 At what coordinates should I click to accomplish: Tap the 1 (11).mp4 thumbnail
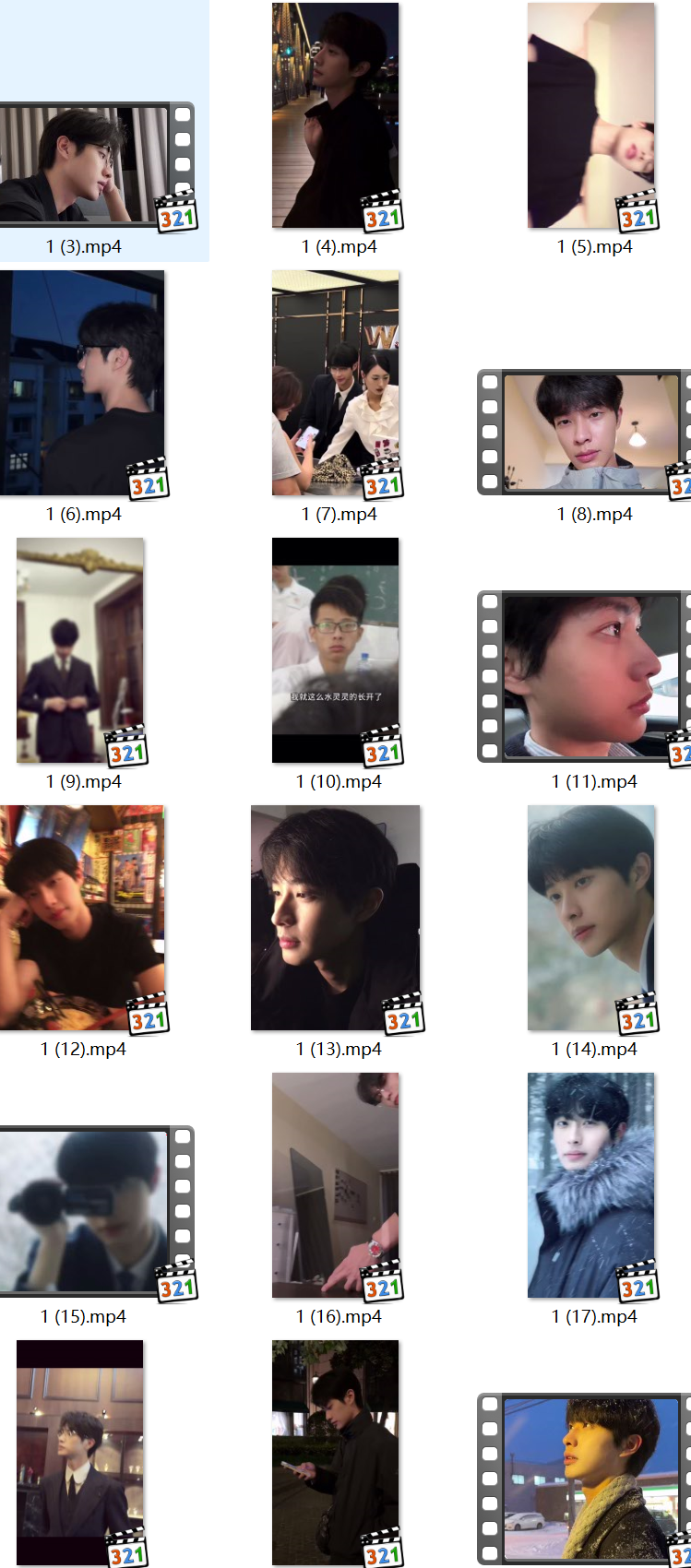tap(590, 676)
